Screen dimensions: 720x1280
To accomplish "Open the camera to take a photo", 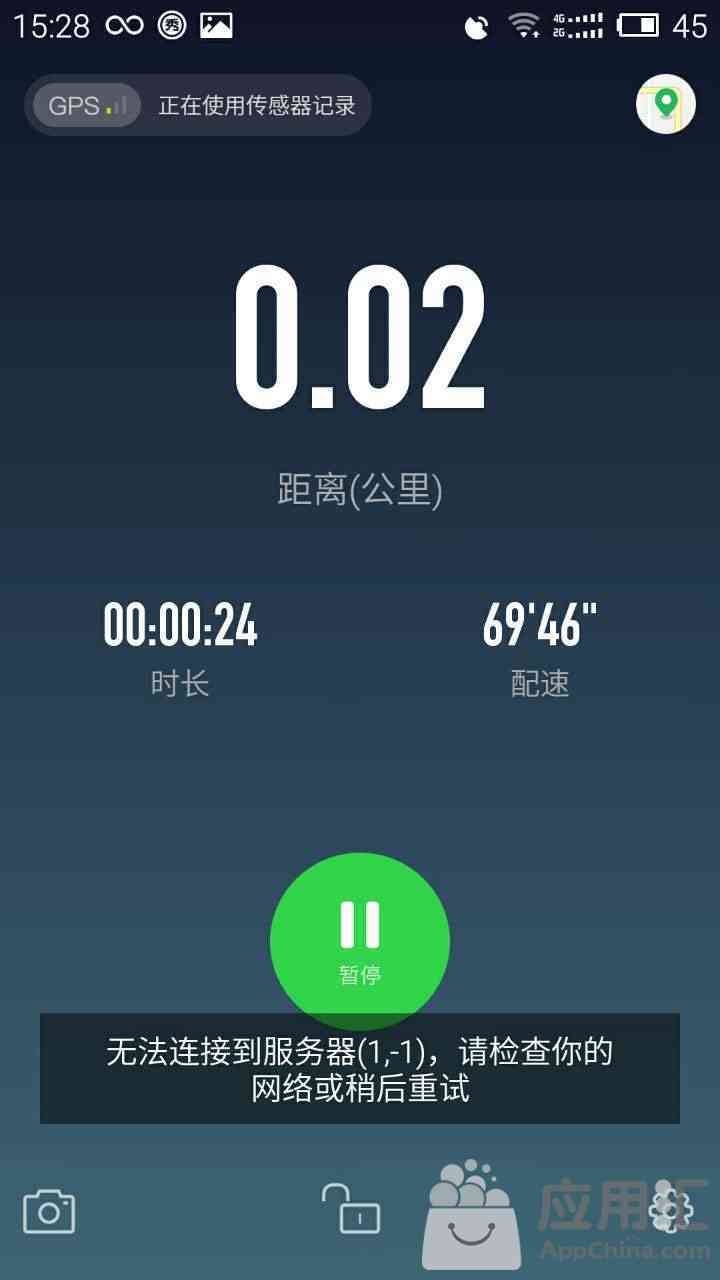I will point(49,1211).
